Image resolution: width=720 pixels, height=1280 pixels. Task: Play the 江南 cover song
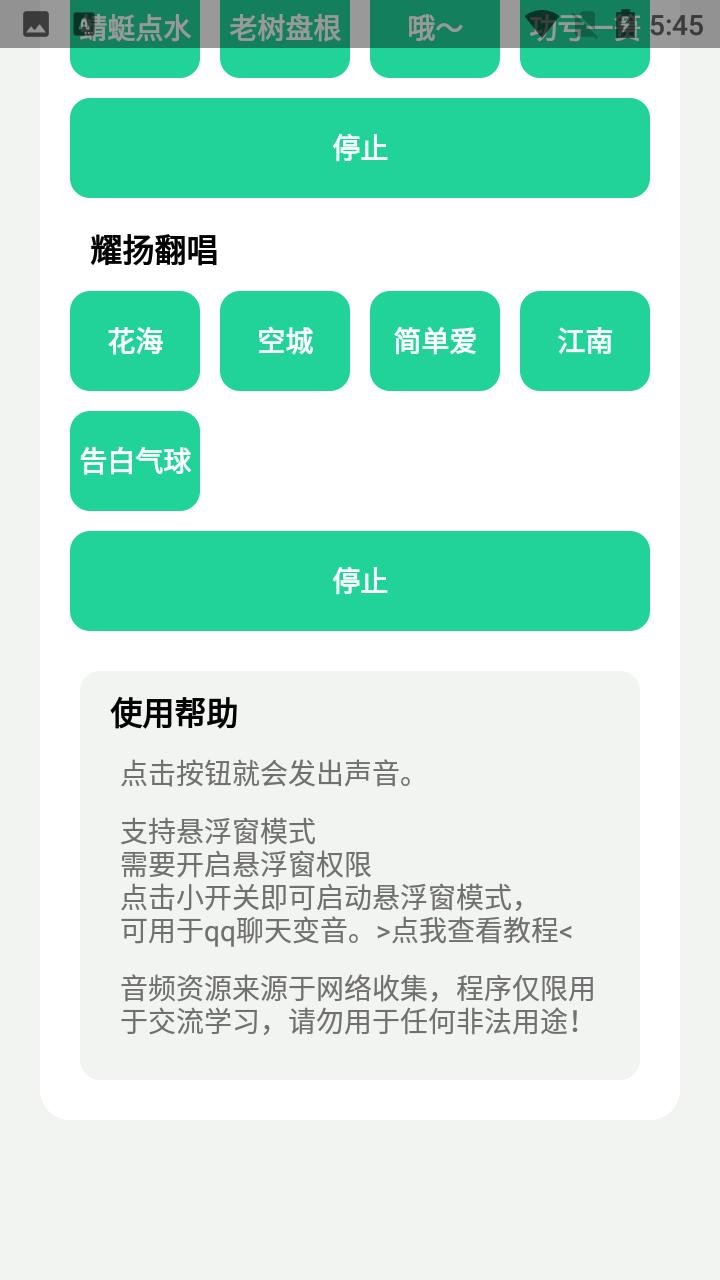[585, 340]
